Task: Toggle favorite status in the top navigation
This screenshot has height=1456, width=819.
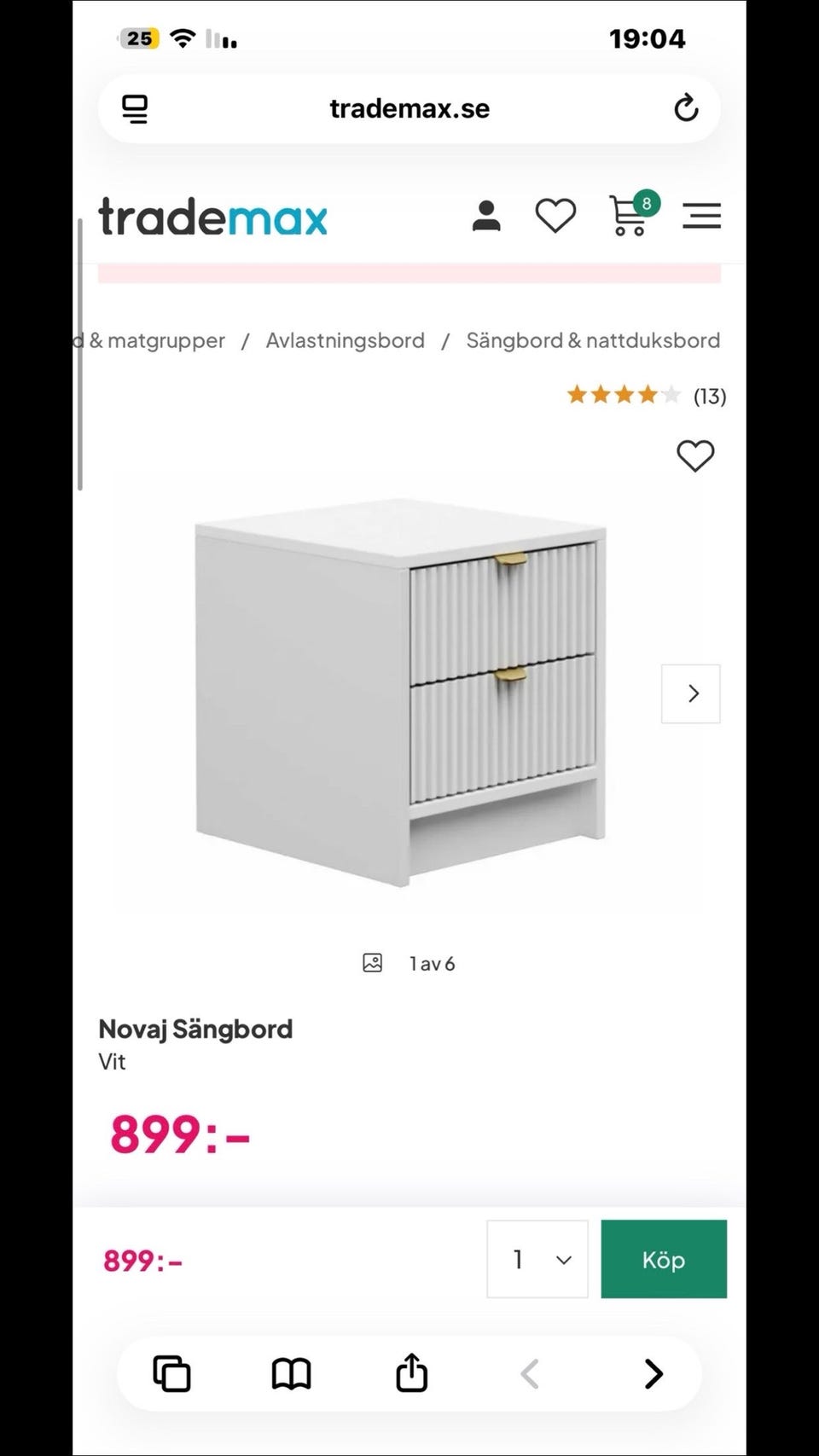Action: tap(556, 216)
